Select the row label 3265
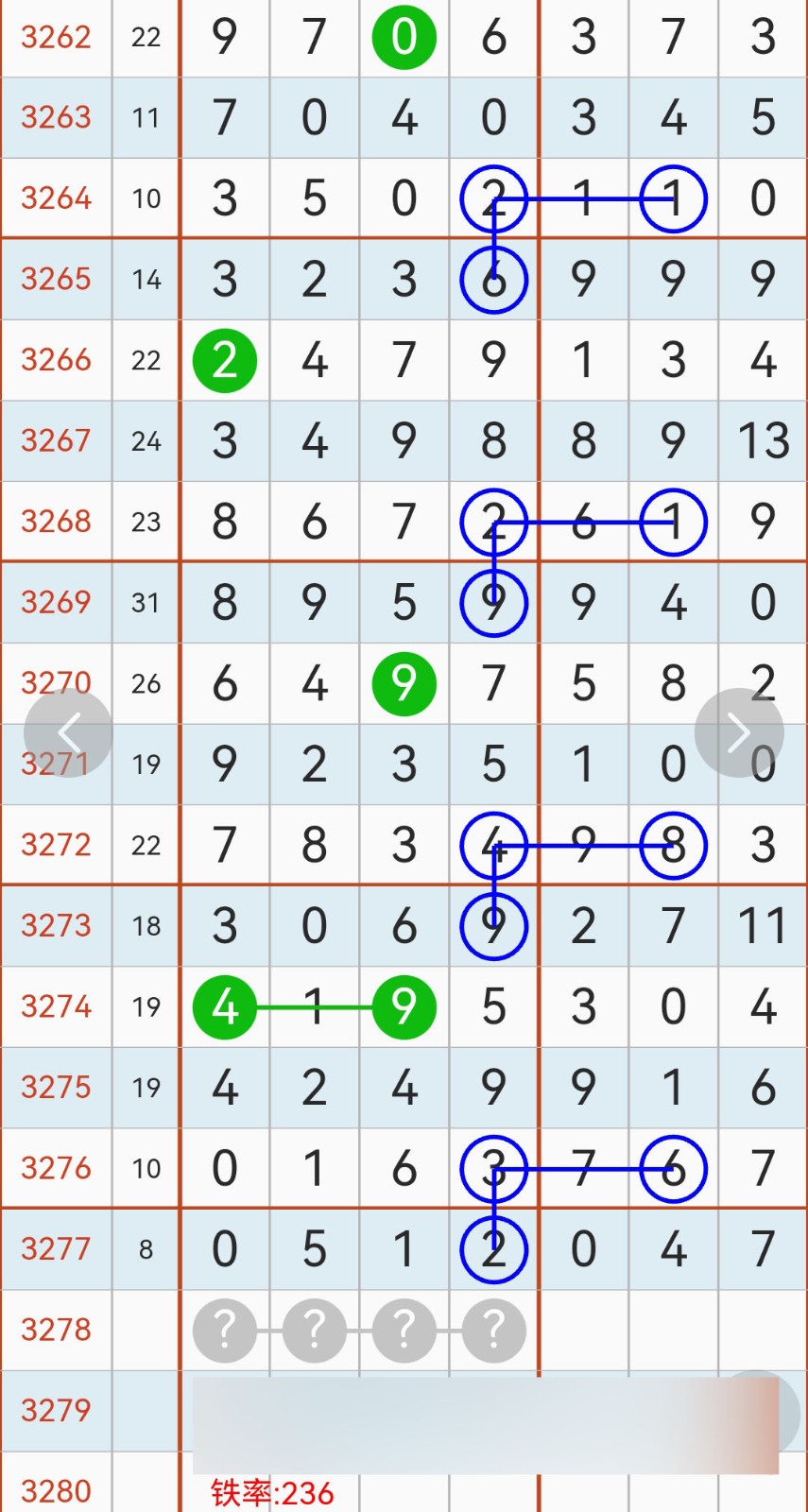This screenshot has width=808, height=1512. tap(56, 280)
